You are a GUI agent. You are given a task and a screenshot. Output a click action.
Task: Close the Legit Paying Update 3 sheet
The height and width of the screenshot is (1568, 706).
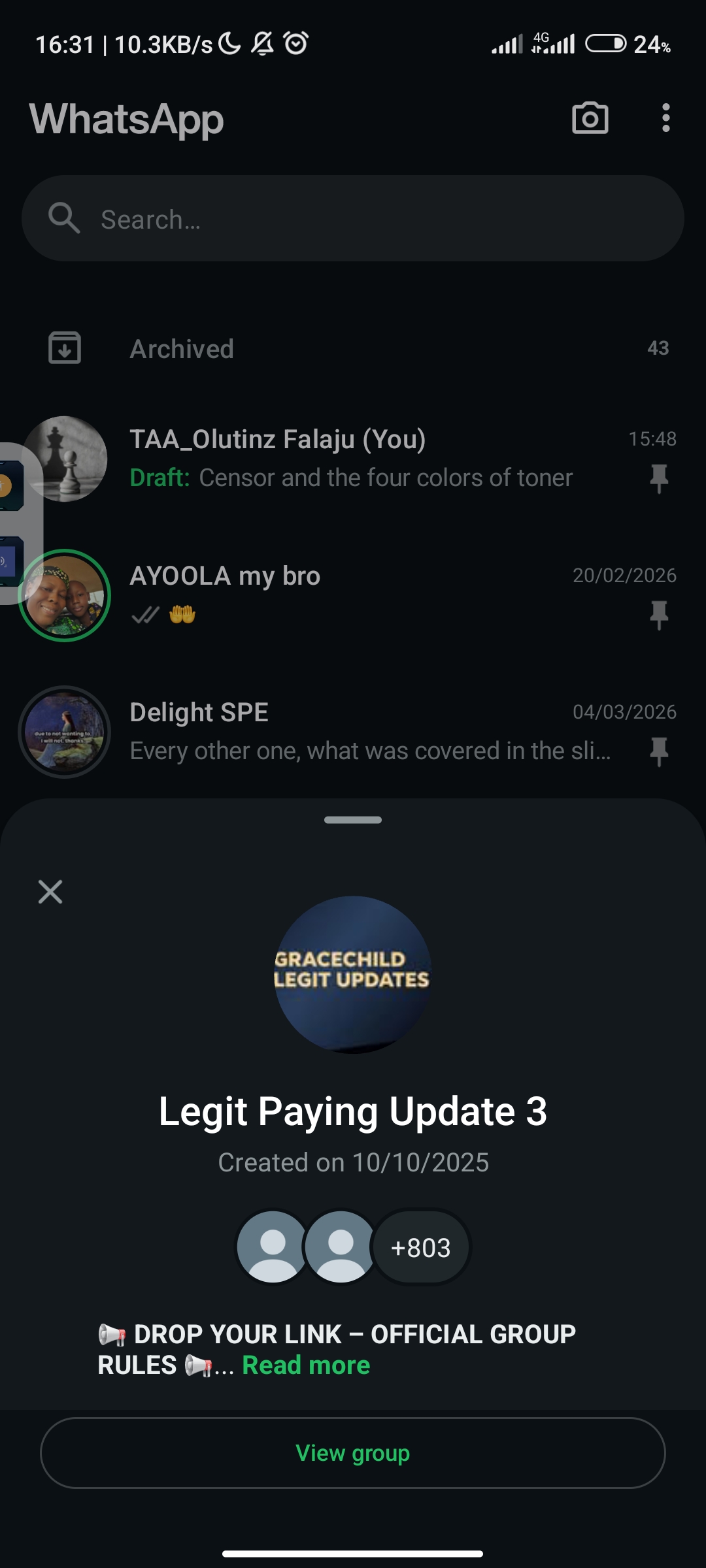click(x=50, y=891)
